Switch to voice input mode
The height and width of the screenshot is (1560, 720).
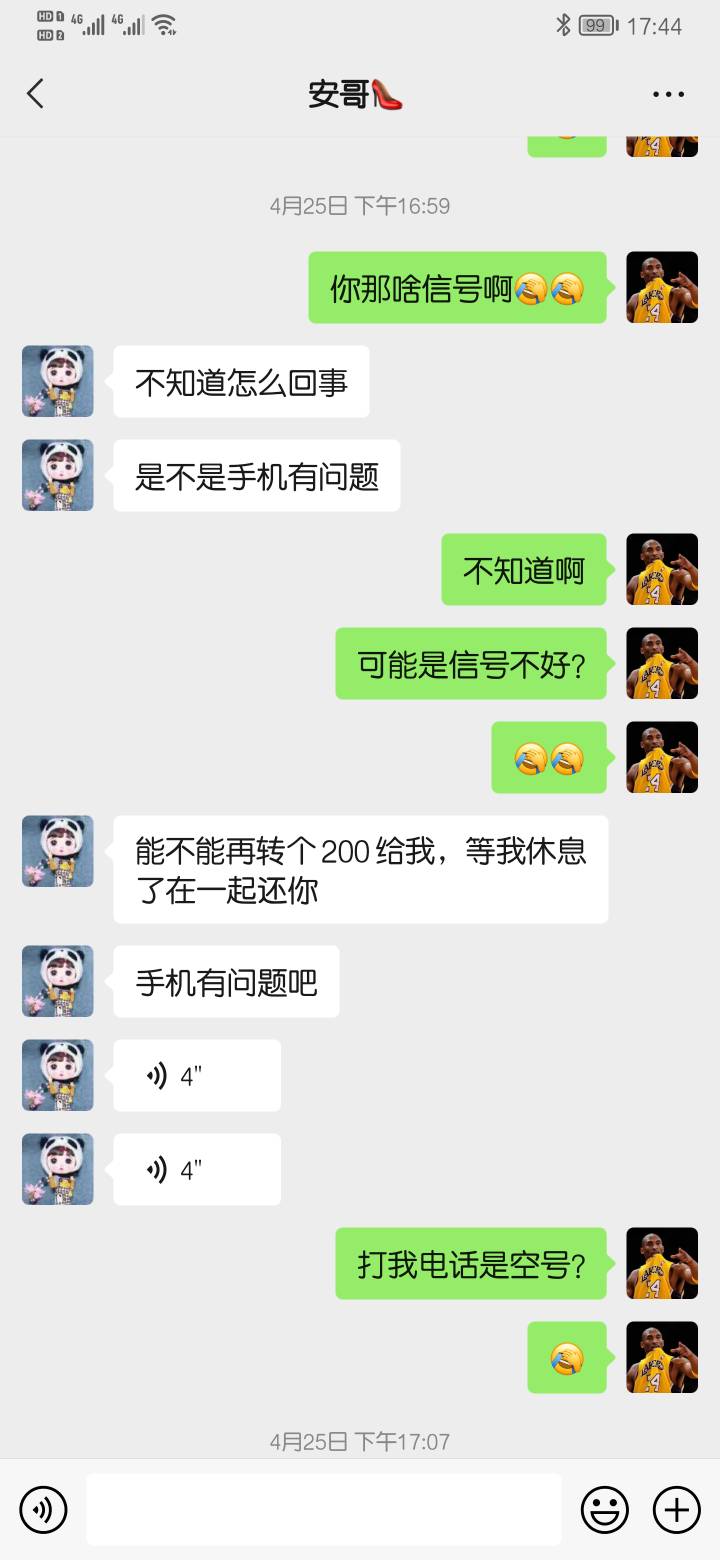tap(43, 1509)
